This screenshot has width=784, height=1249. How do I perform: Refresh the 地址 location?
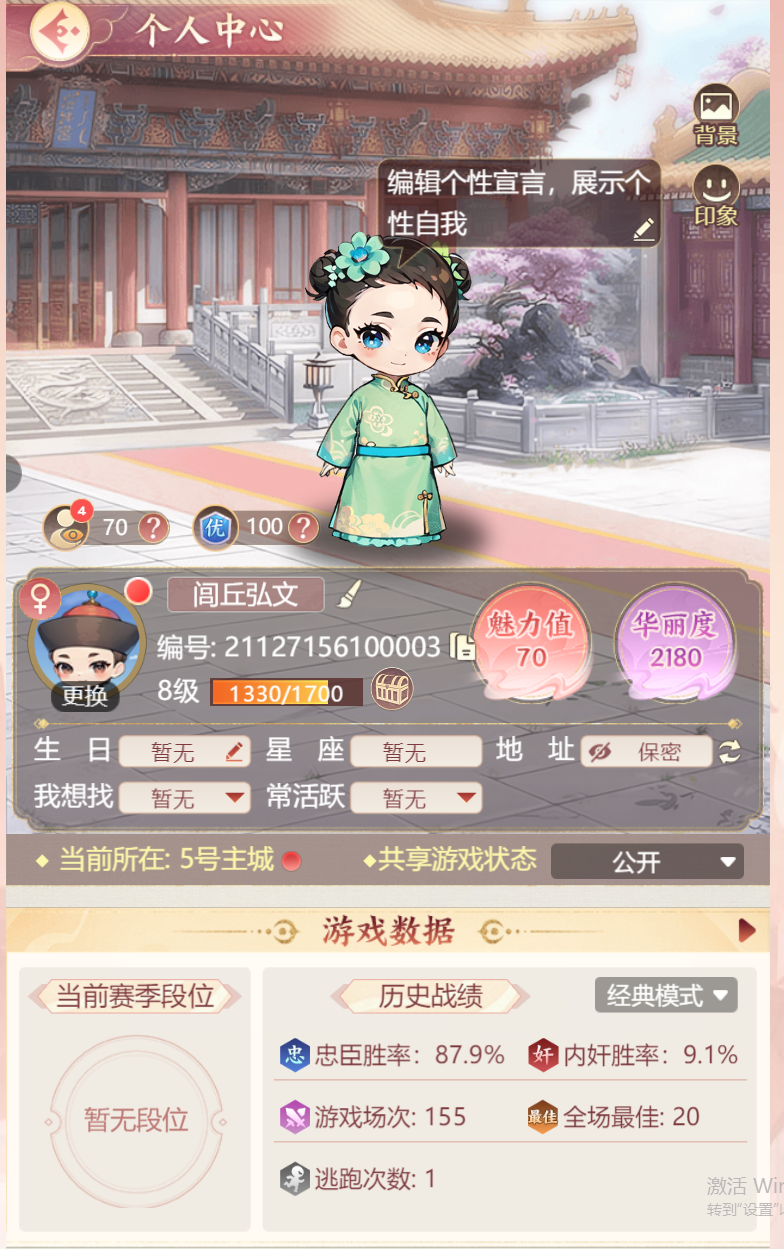(731, 752)
